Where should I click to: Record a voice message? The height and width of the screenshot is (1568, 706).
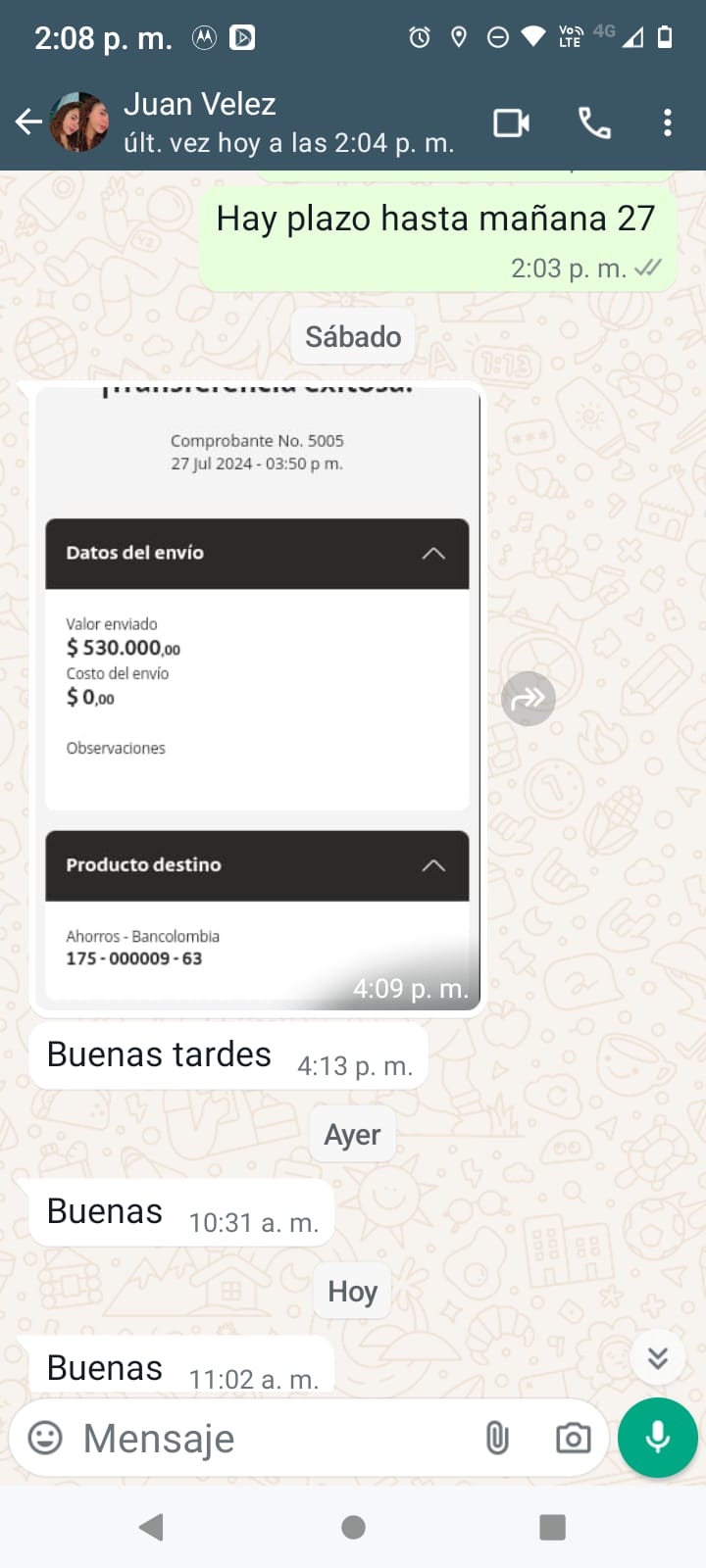click(x=658, y=1438)
